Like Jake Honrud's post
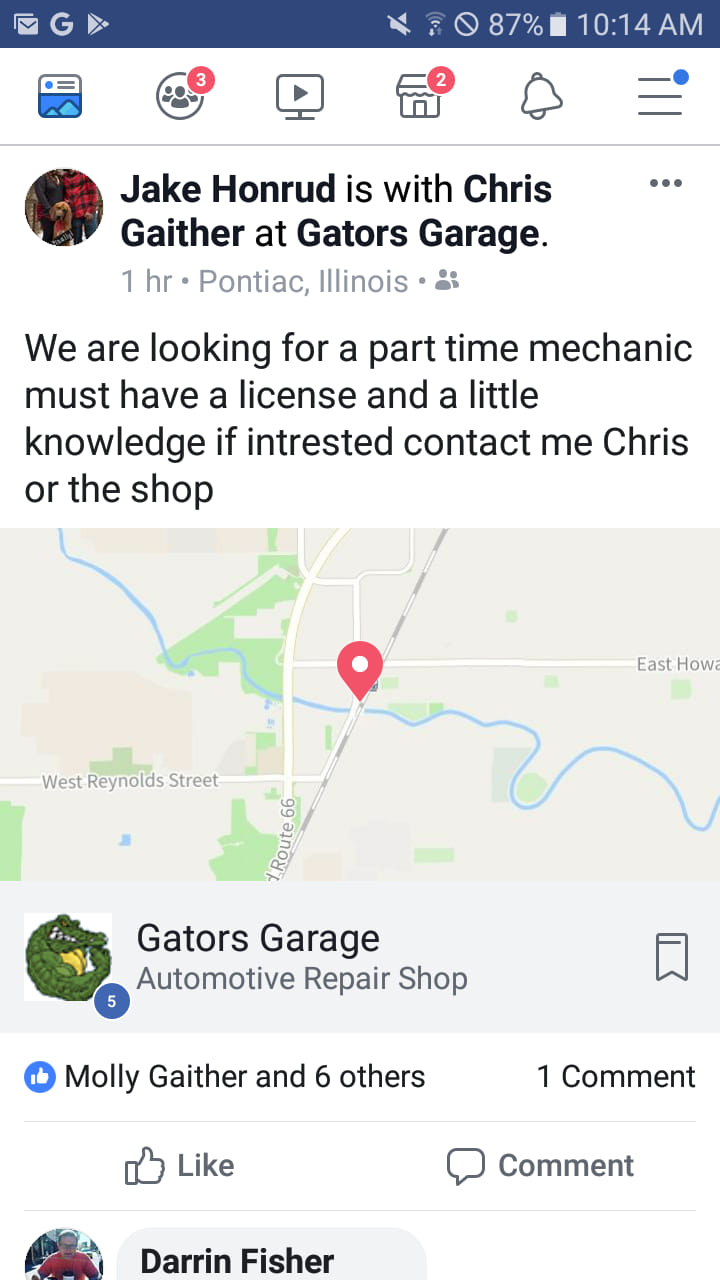The width and height of the screenshot is (720, 1280). click(x=180, y=1165)
